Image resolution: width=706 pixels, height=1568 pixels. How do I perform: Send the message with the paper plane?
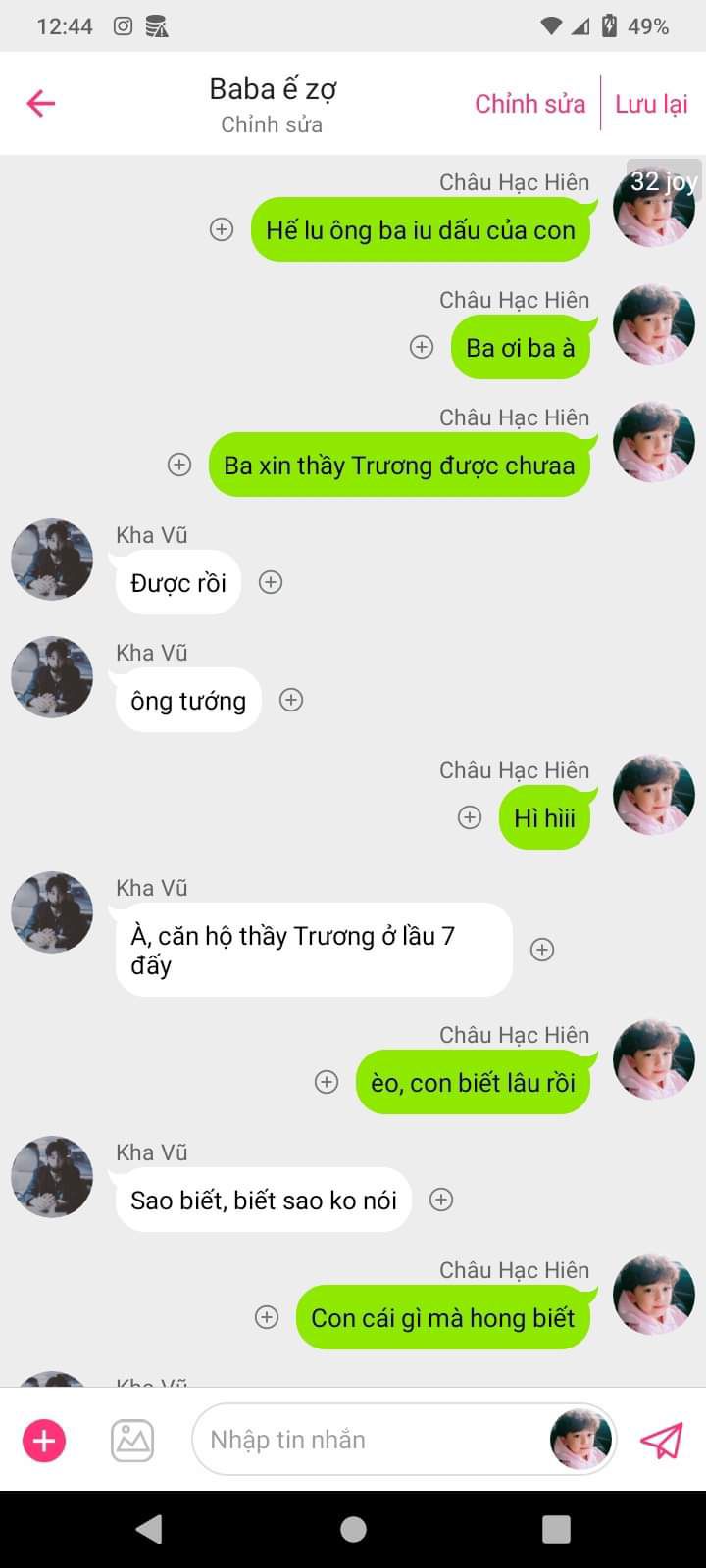(x=661, y=1440)
